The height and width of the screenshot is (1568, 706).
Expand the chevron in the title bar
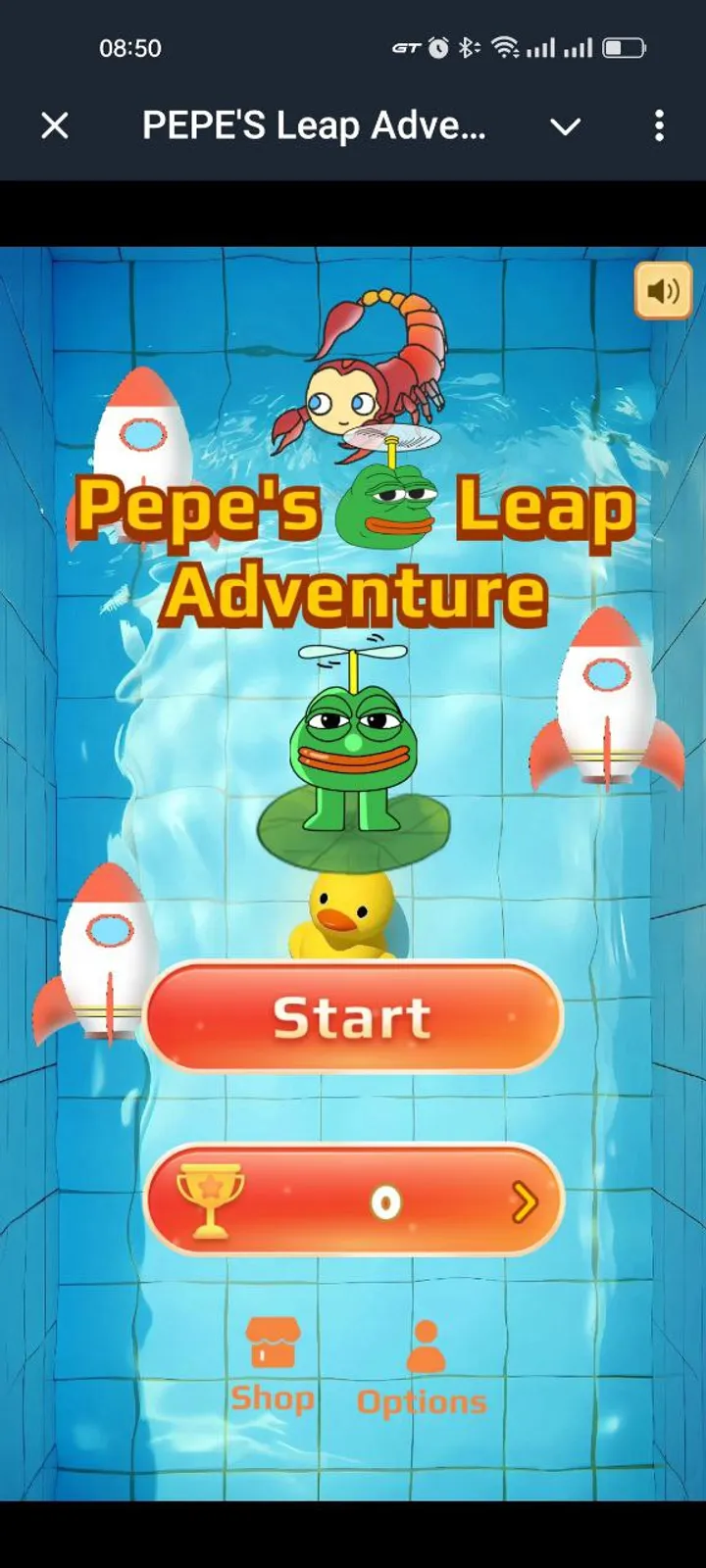[x=566, y=125]
